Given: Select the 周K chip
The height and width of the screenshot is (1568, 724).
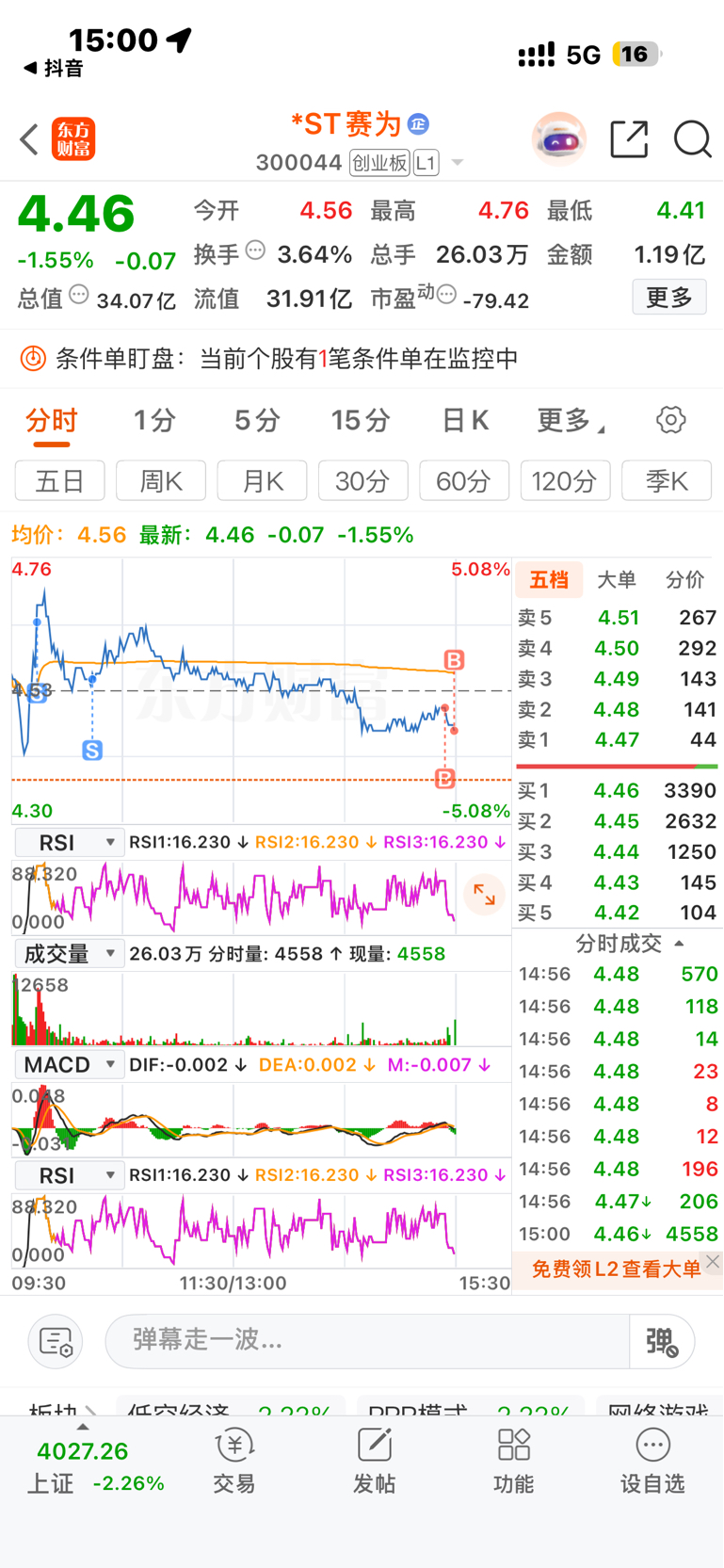Looking at the screenshot, I should (161, 481).
